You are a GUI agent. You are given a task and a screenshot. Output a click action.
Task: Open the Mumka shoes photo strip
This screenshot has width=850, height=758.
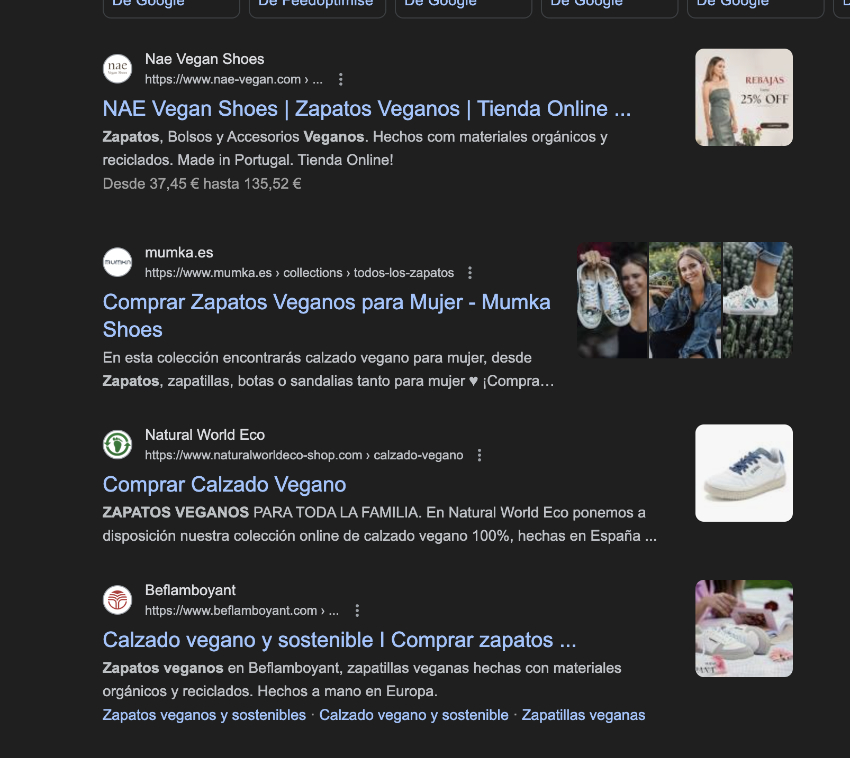(684, 300)
